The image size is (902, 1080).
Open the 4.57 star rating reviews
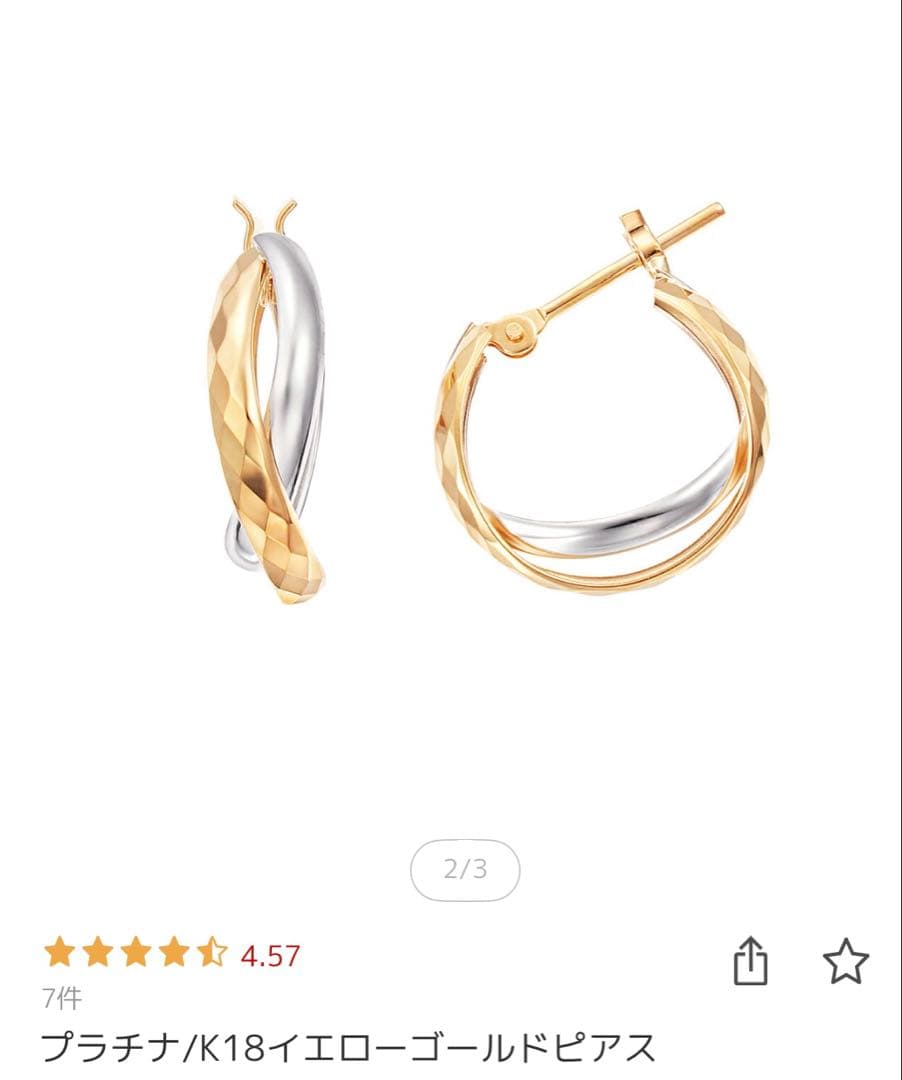click(171, 954)
